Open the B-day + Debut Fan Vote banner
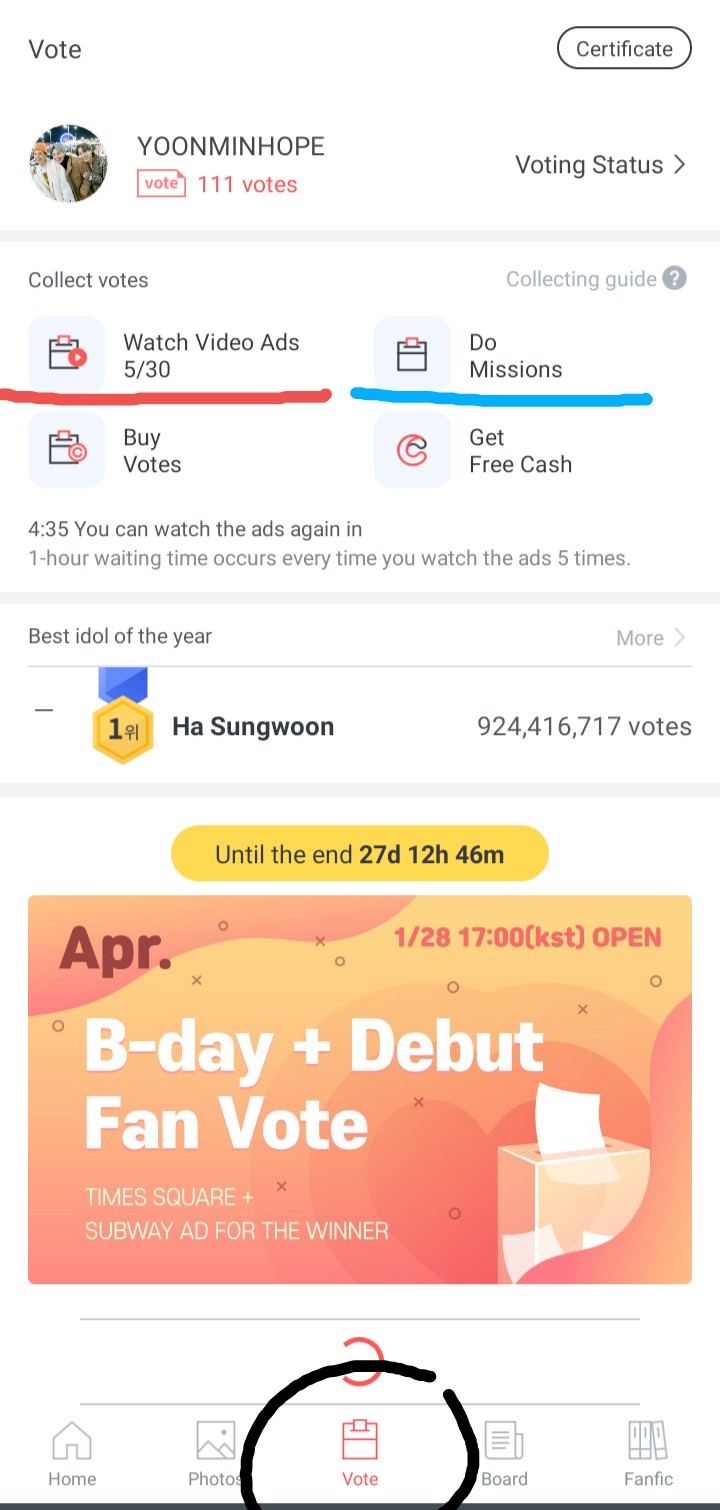This screenshot has width=720, height=1510. pyautogui.click(x=360, y=1089)
